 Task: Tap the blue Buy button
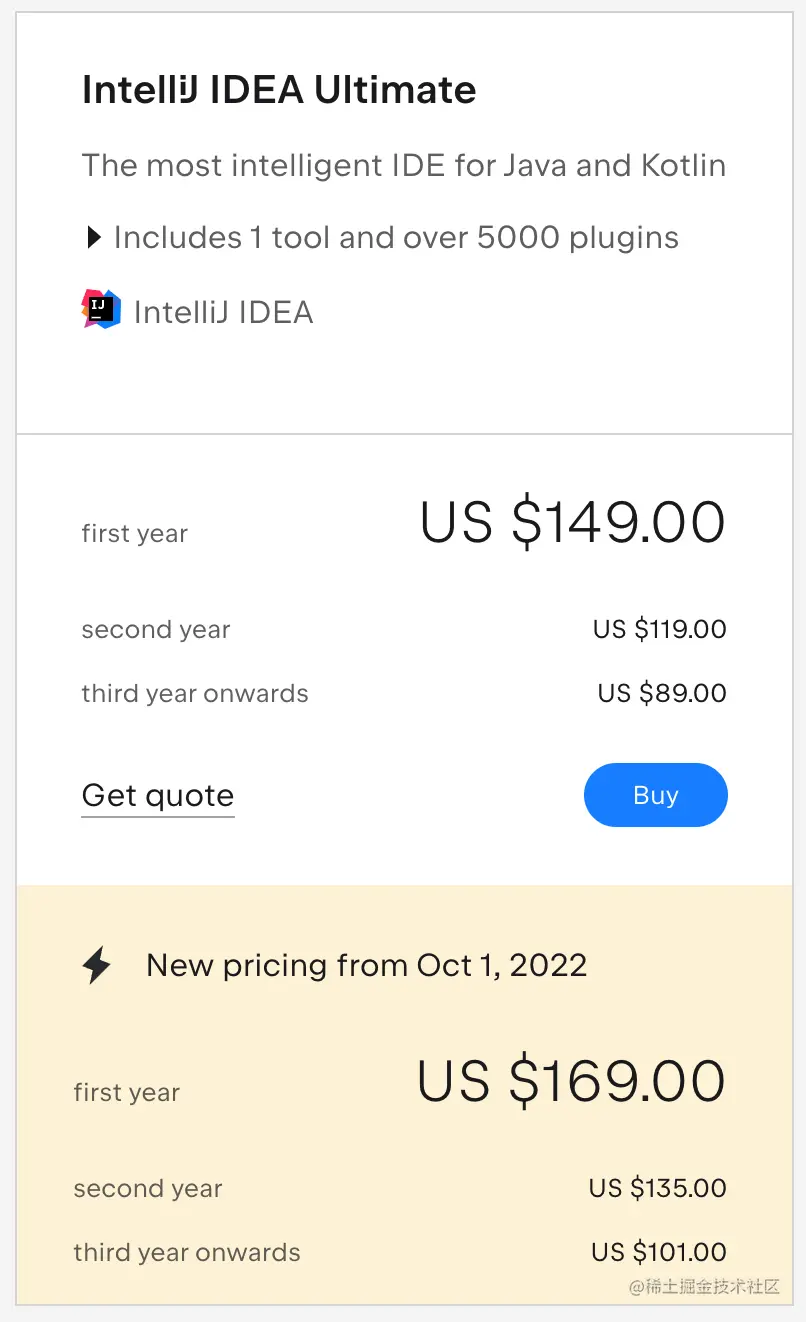pos(655,795)
